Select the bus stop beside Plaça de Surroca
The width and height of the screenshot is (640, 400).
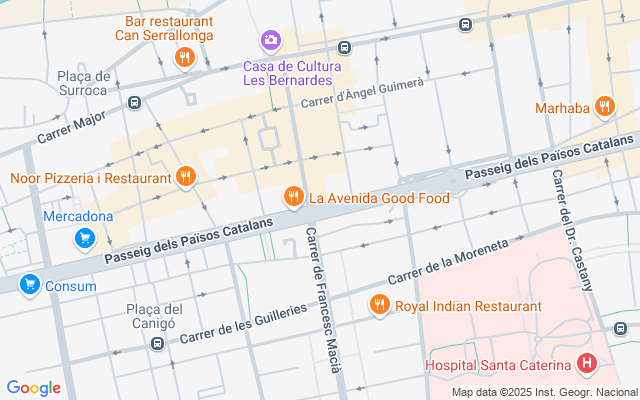pyautogui.click(x=135, y=101)
